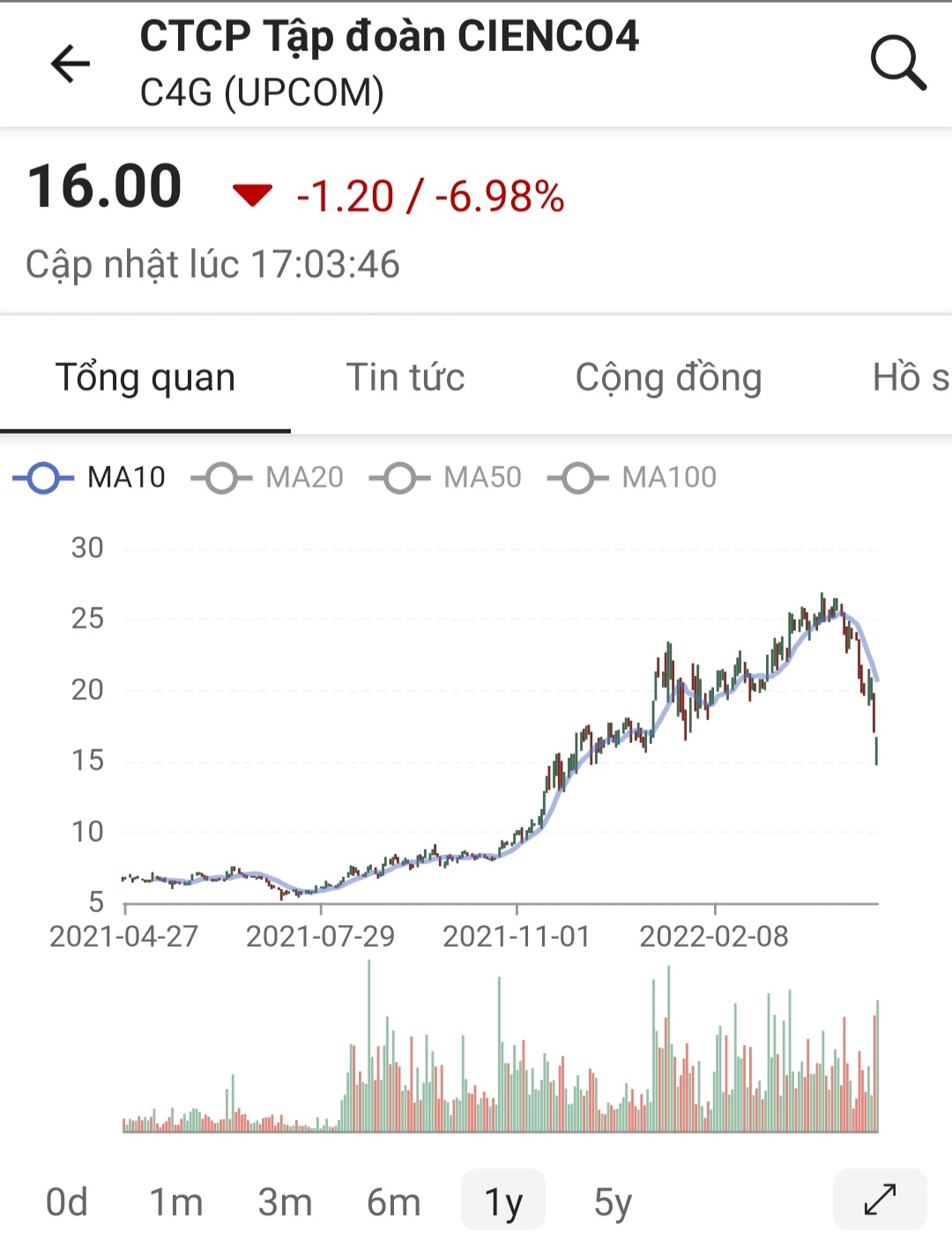Set chart range to 3m
This screenshot has height=1256, width=952.
pyautogui.click(x=285, y=1201)
